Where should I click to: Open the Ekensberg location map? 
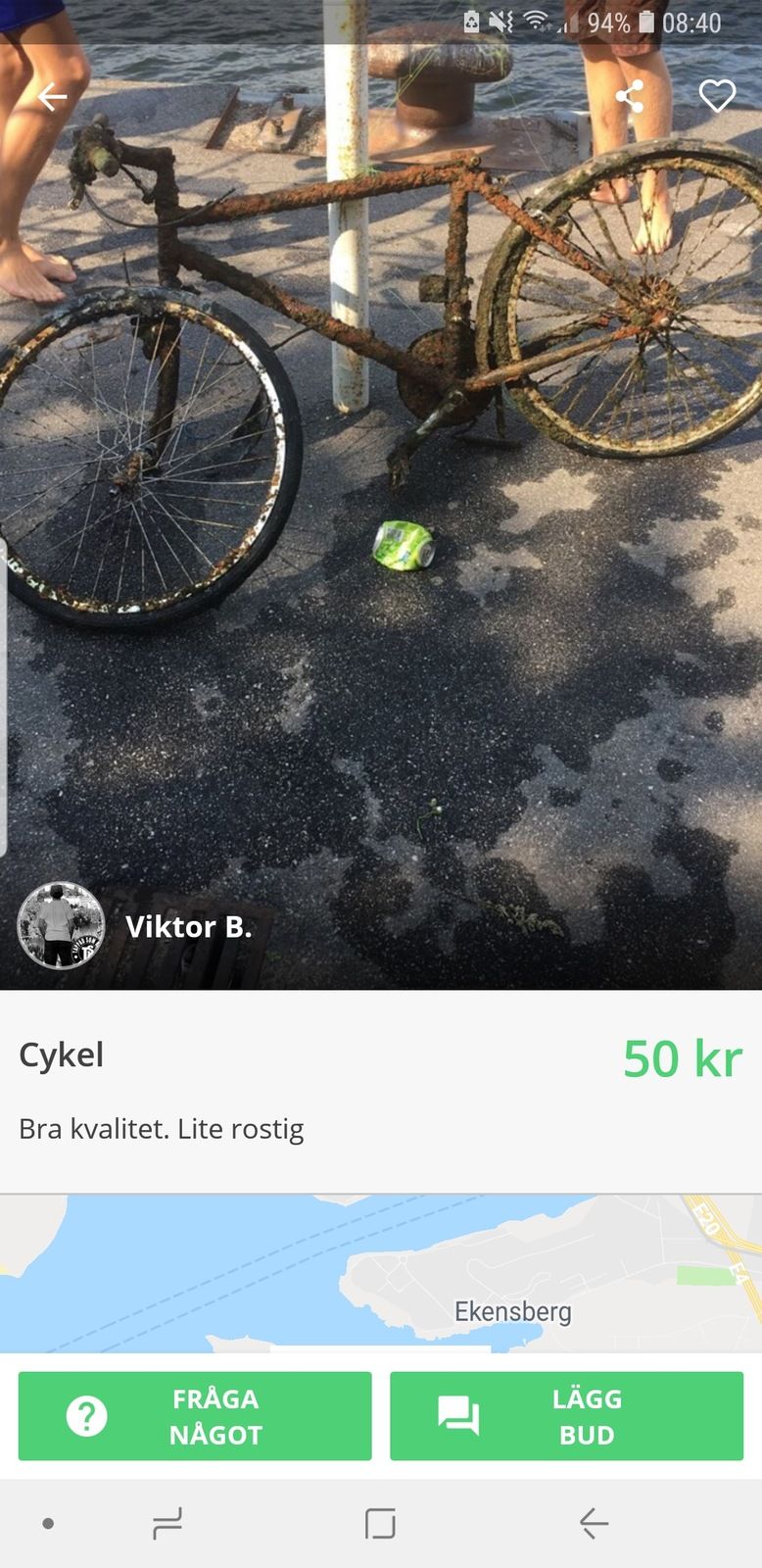[381, 1274]
